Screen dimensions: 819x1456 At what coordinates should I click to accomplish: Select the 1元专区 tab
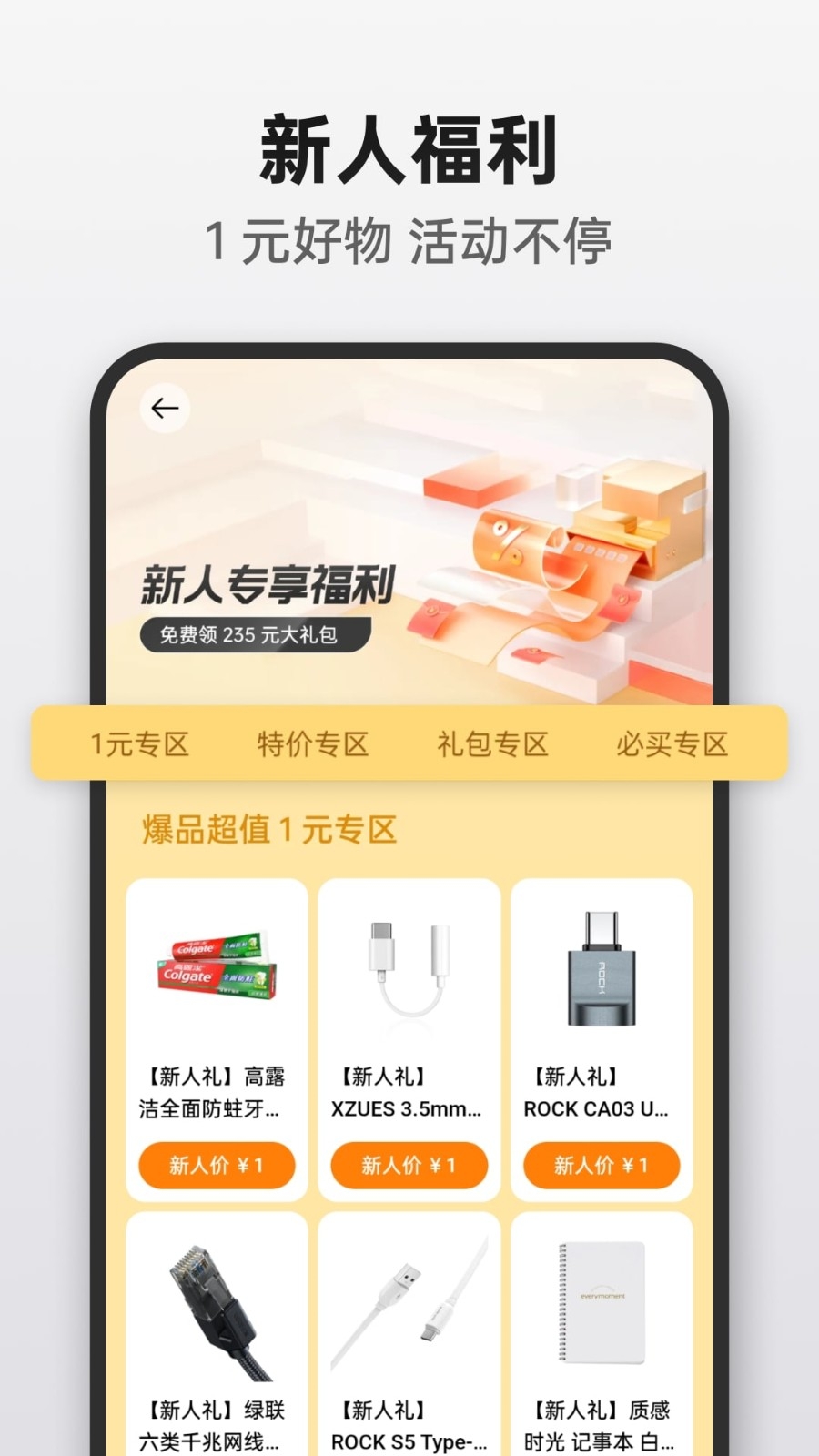tap(140, 743)
